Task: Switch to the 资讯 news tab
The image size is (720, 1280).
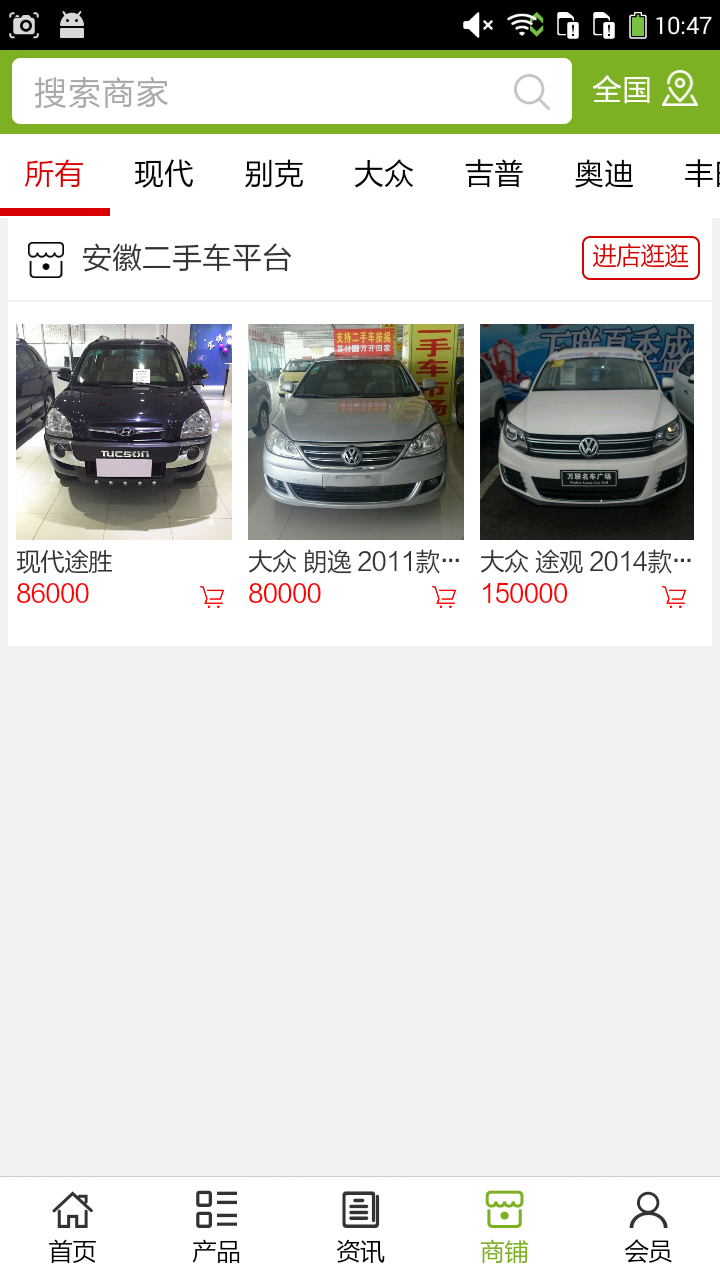Action: pyautogui.click(x=360, y=1228)
